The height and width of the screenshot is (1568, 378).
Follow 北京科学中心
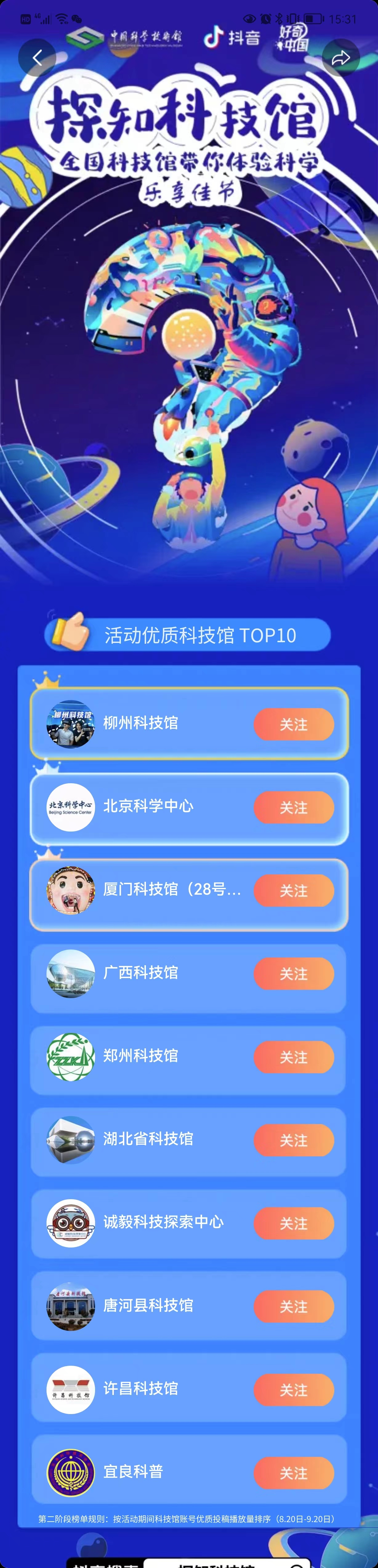(293, 807)
